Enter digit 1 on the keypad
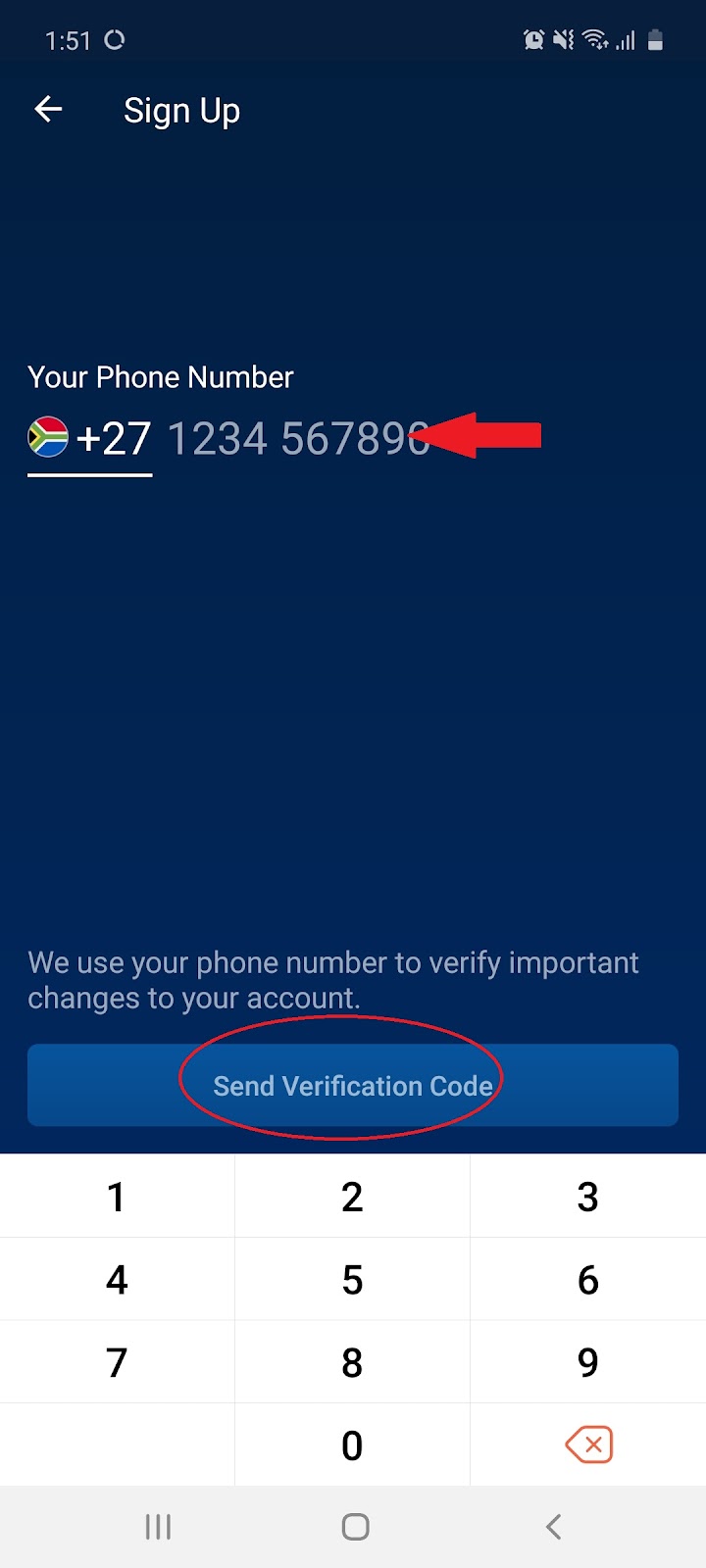 117,1197
